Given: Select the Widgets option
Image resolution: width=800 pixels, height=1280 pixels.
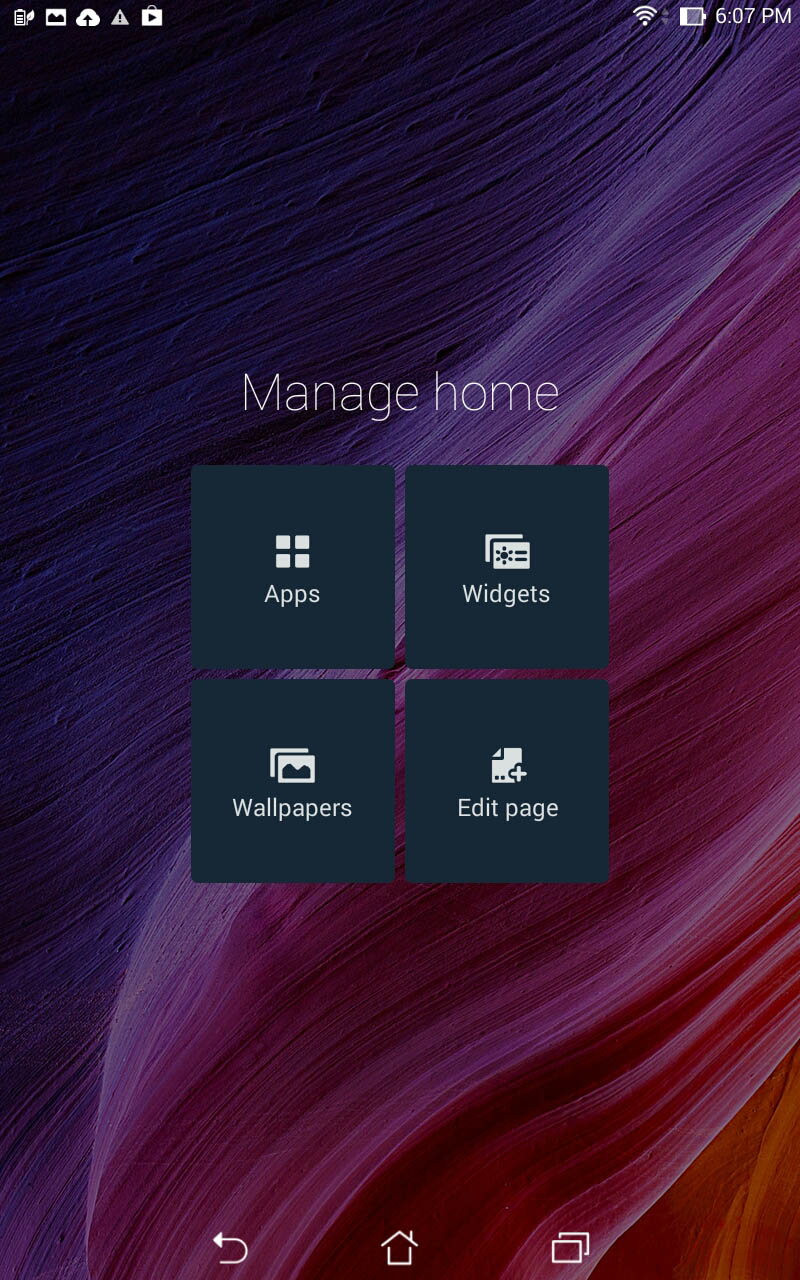Looking at the screenshot, I should click(507, 567).
